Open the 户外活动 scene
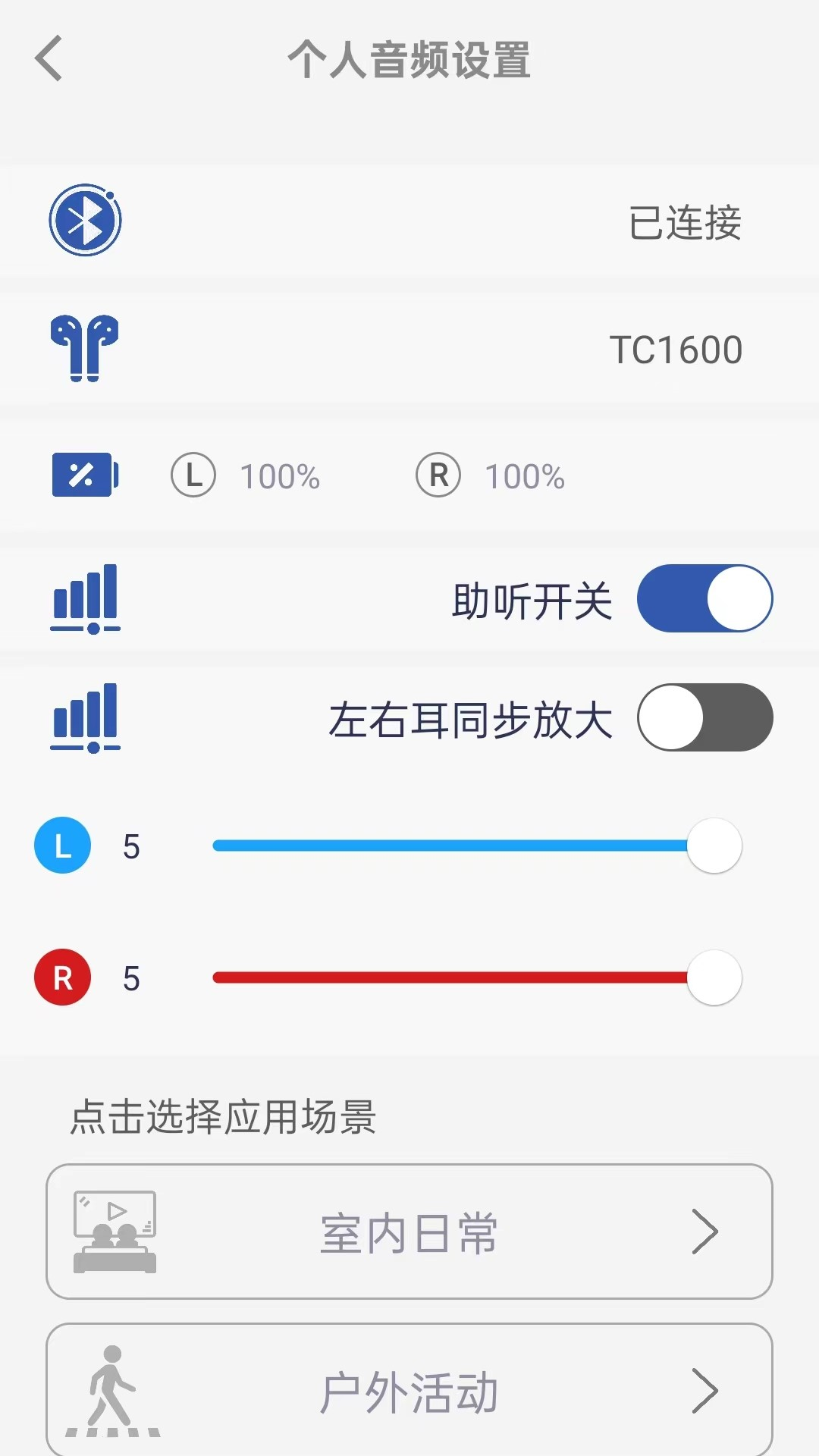819x1456 pixels. click(x=409, y=1392)
